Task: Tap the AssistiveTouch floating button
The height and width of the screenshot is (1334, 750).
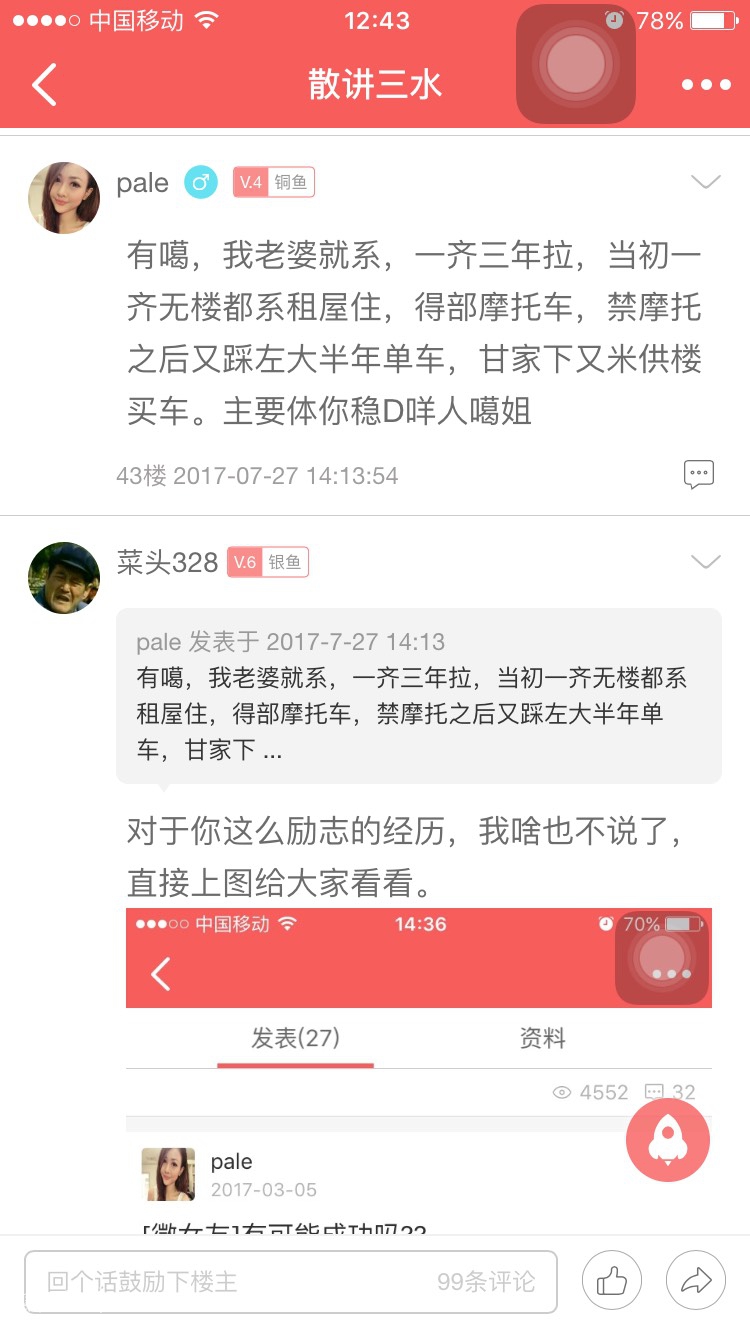Action: (576, 65)
